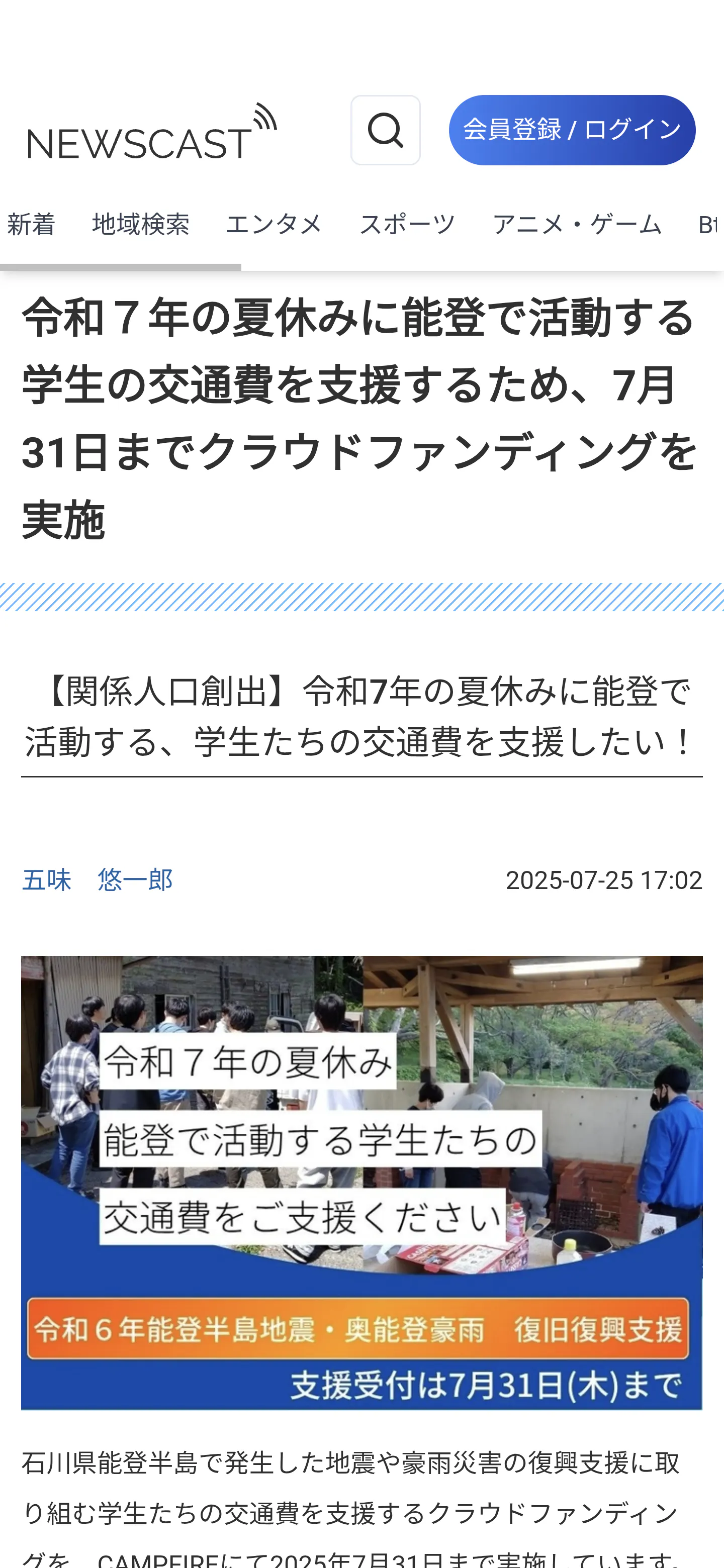Switch to the スポーツ tab
Screen dimensions: 724x1568
407,225
